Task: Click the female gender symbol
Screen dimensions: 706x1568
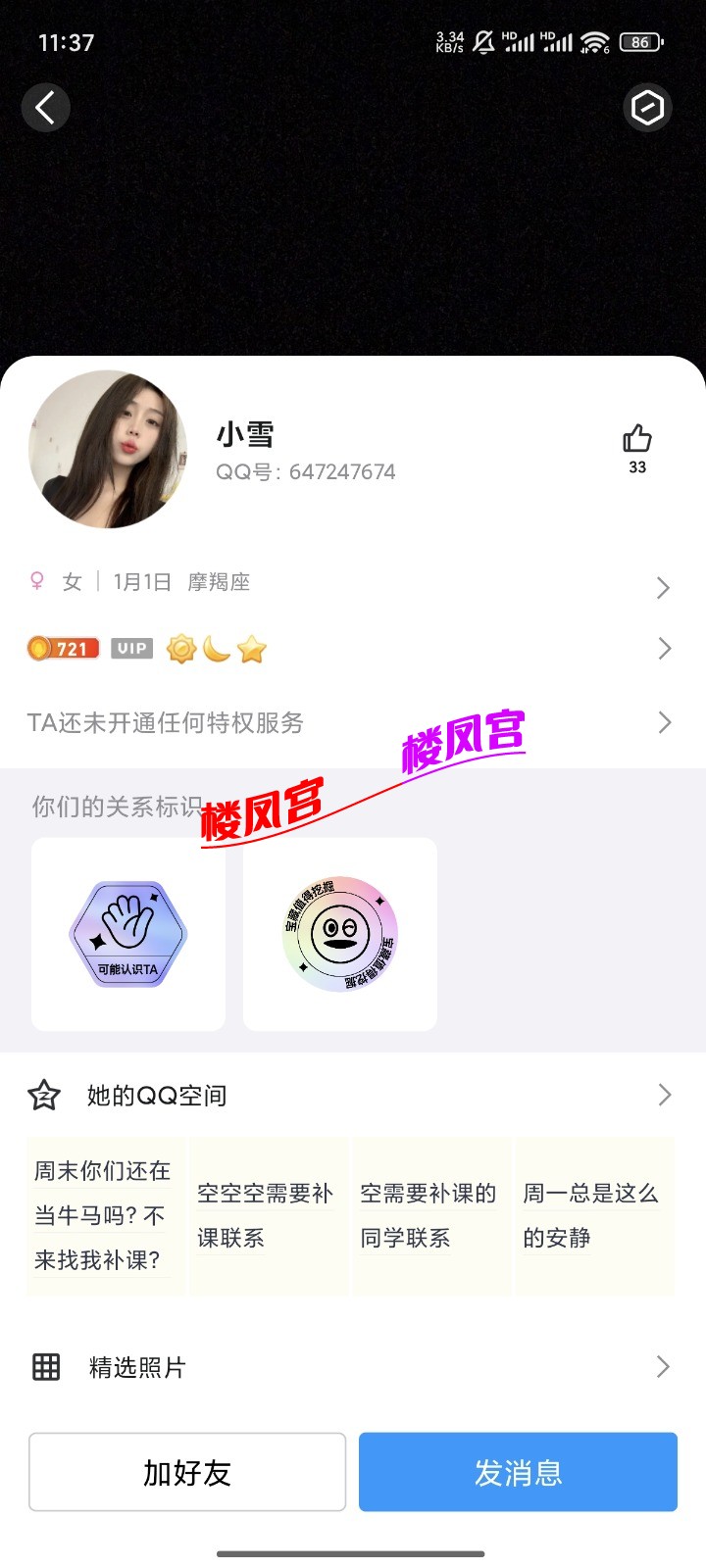Action: 36,581
